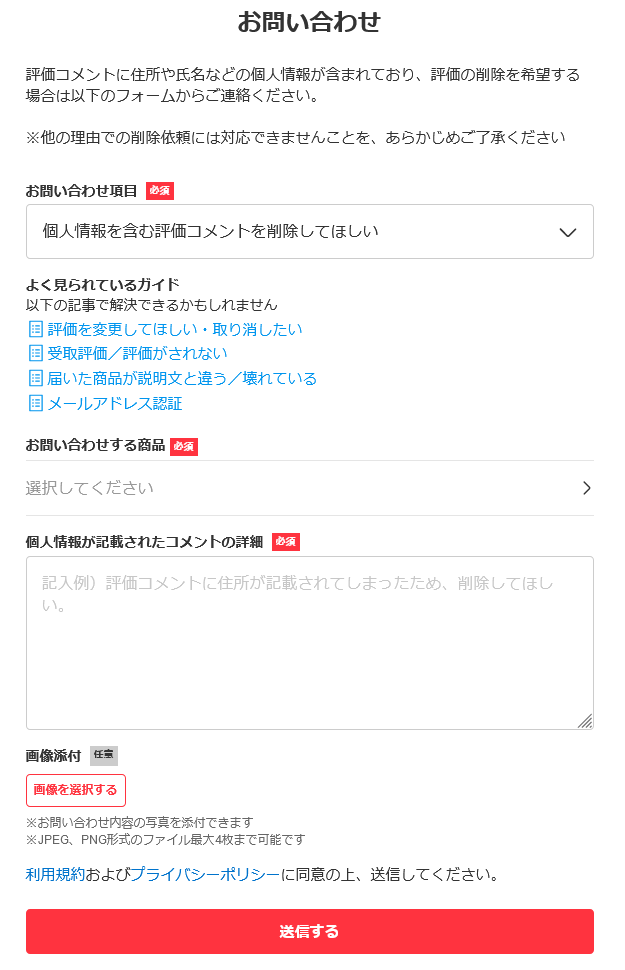Open the メールアドレス認証 guide

[114, 404]
